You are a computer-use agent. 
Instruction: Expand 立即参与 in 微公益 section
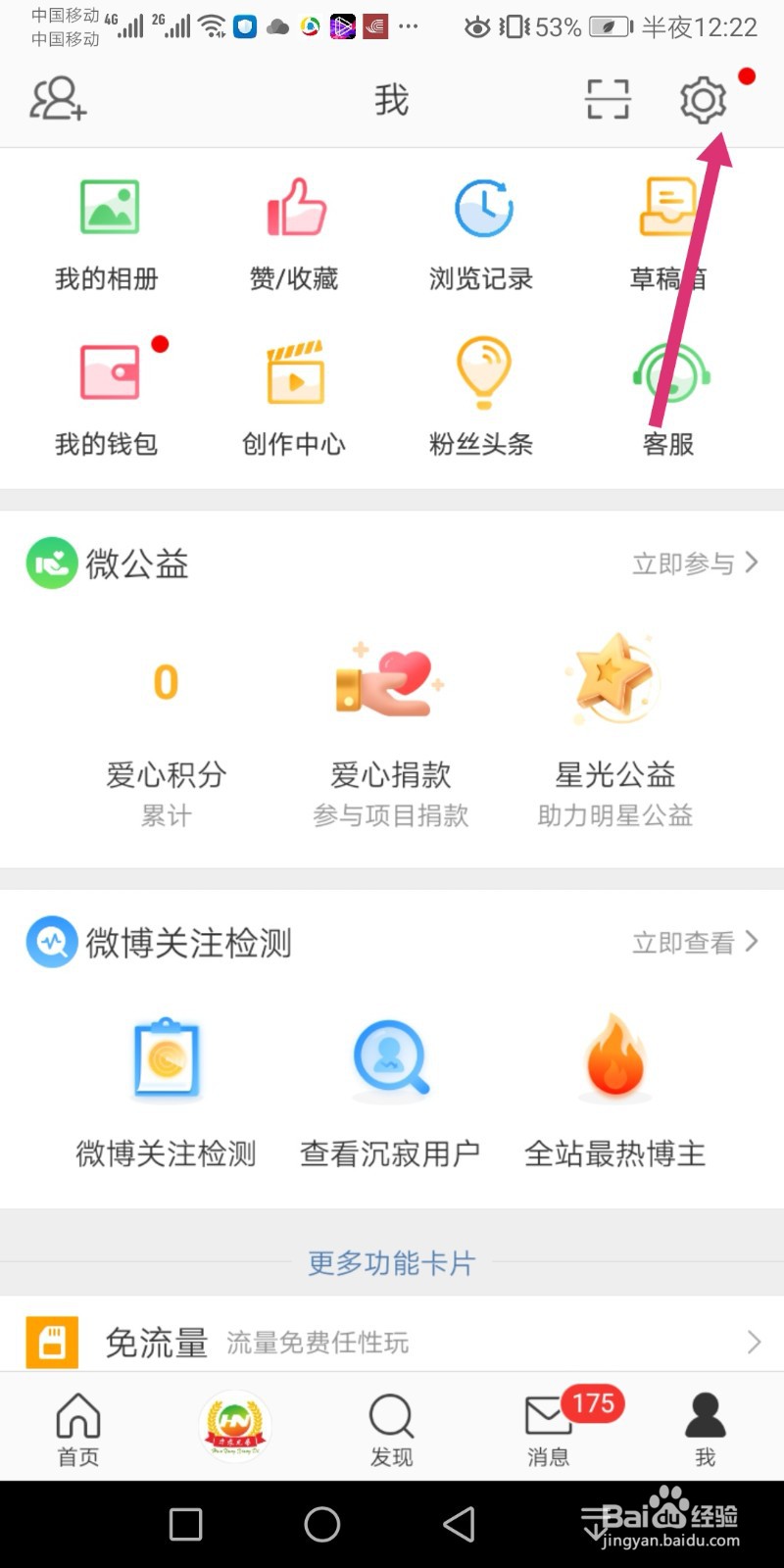point(696,563)
